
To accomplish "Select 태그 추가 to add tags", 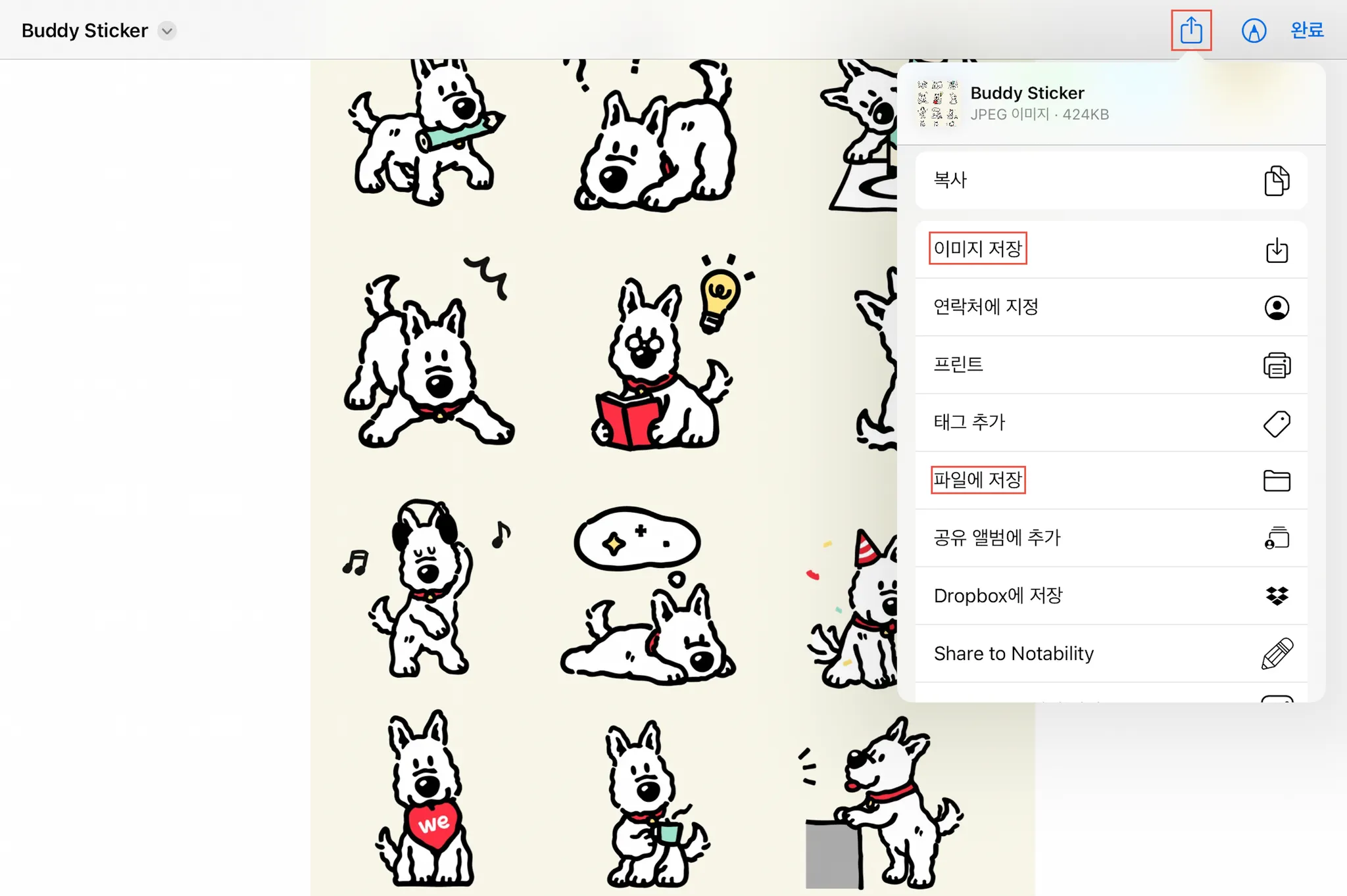I will pyautogui.click(x=1110, y=423).
